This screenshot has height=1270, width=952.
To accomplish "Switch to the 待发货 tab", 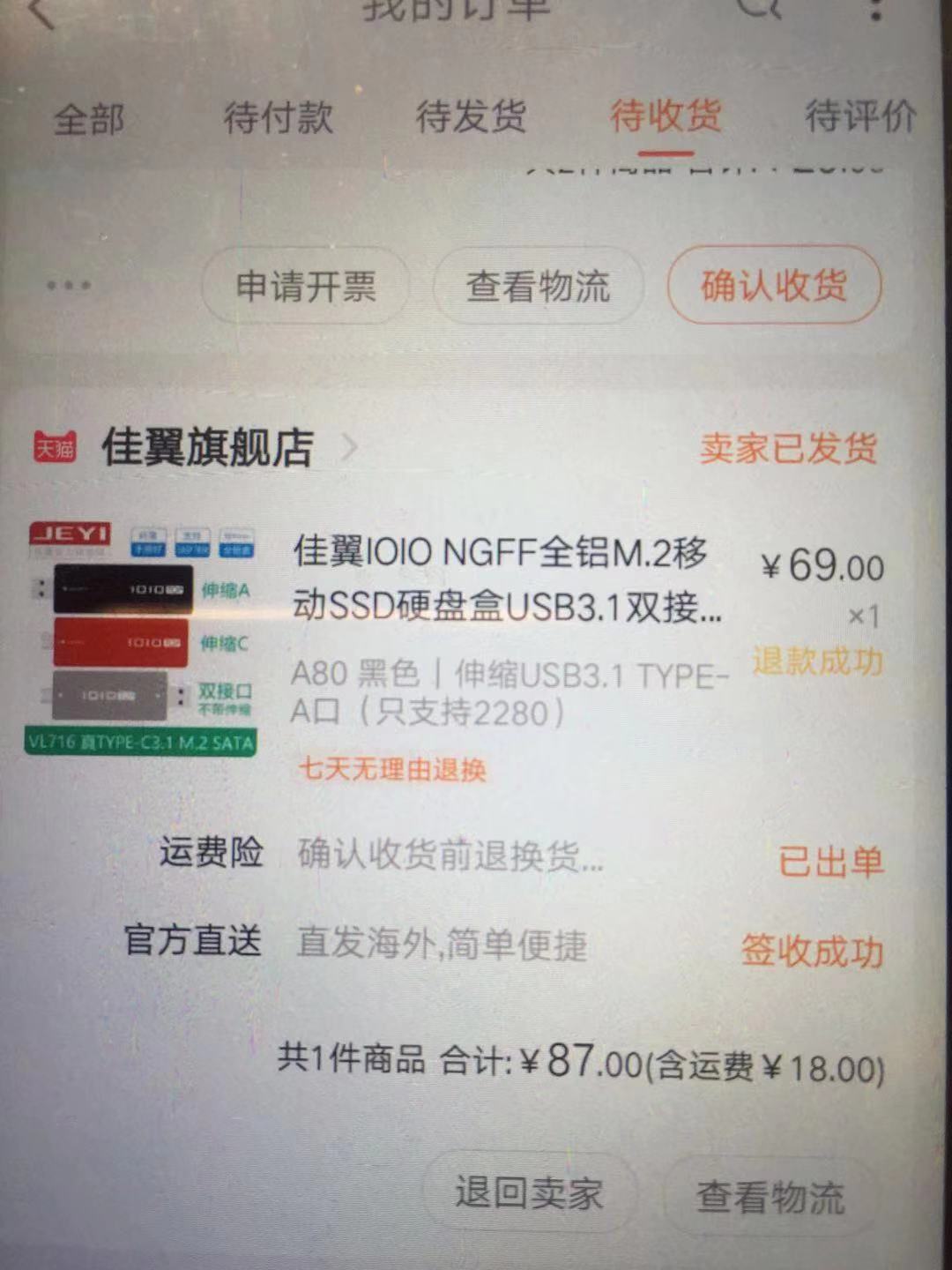I will pyautogui.click(x=471, y=116).
